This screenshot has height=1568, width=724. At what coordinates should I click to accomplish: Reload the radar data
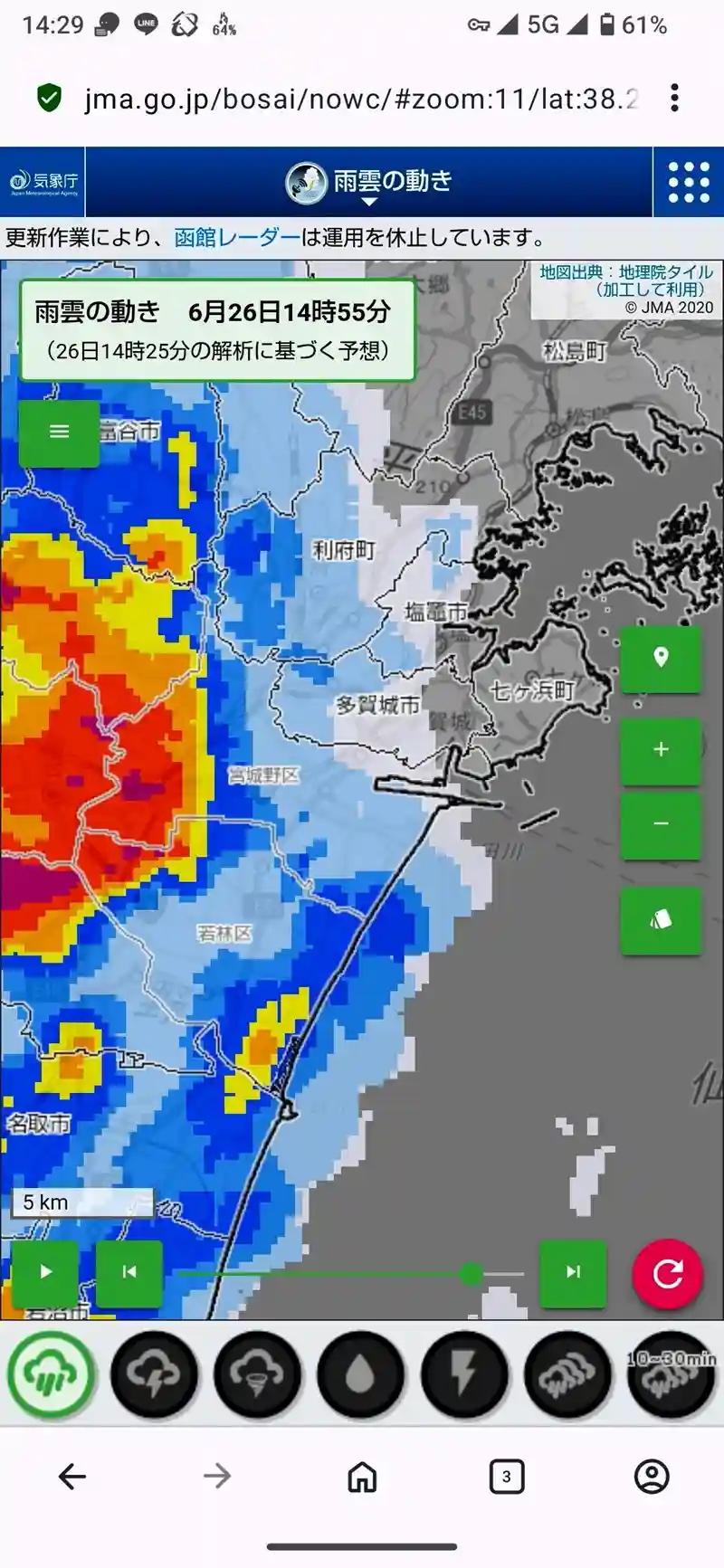click(x=668, y=1274)
